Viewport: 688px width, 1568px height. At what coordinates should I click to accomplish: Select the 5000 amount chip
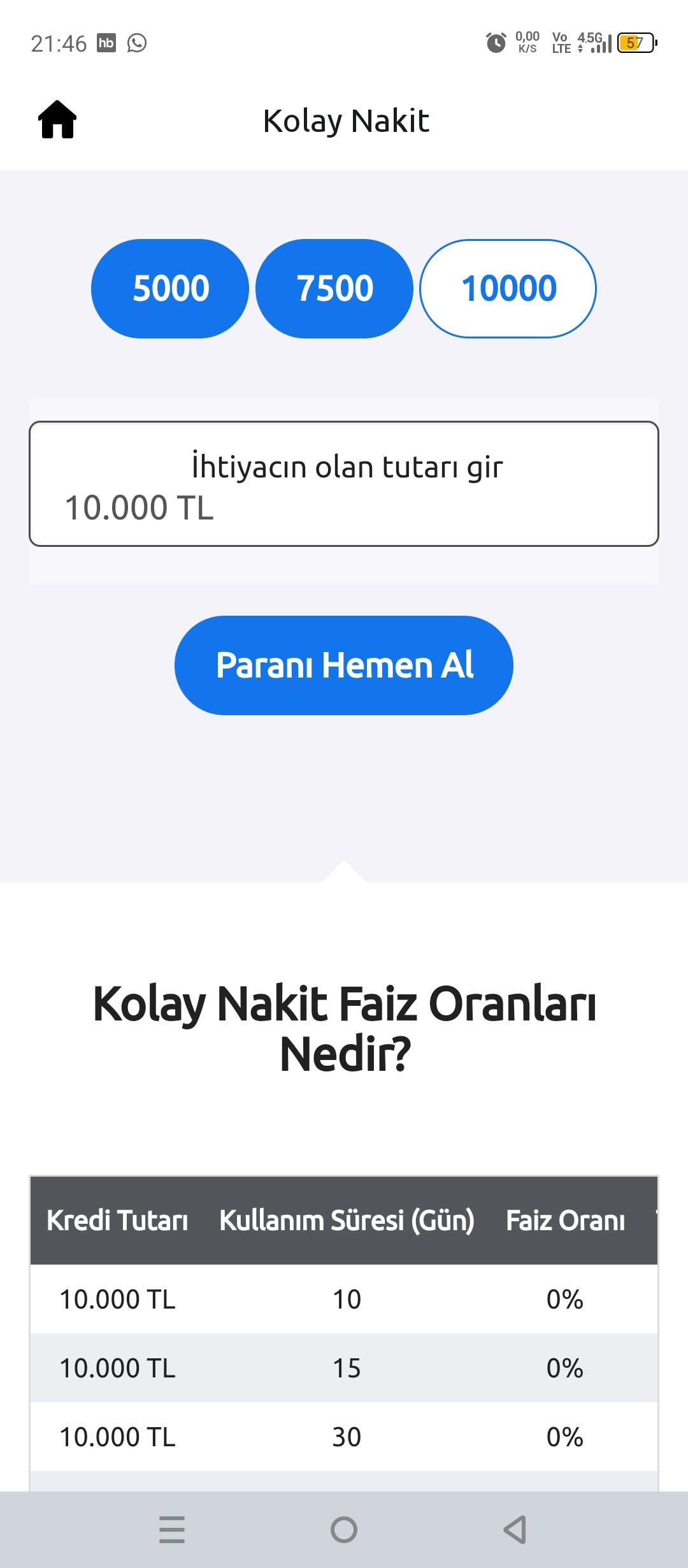(170, 289)
